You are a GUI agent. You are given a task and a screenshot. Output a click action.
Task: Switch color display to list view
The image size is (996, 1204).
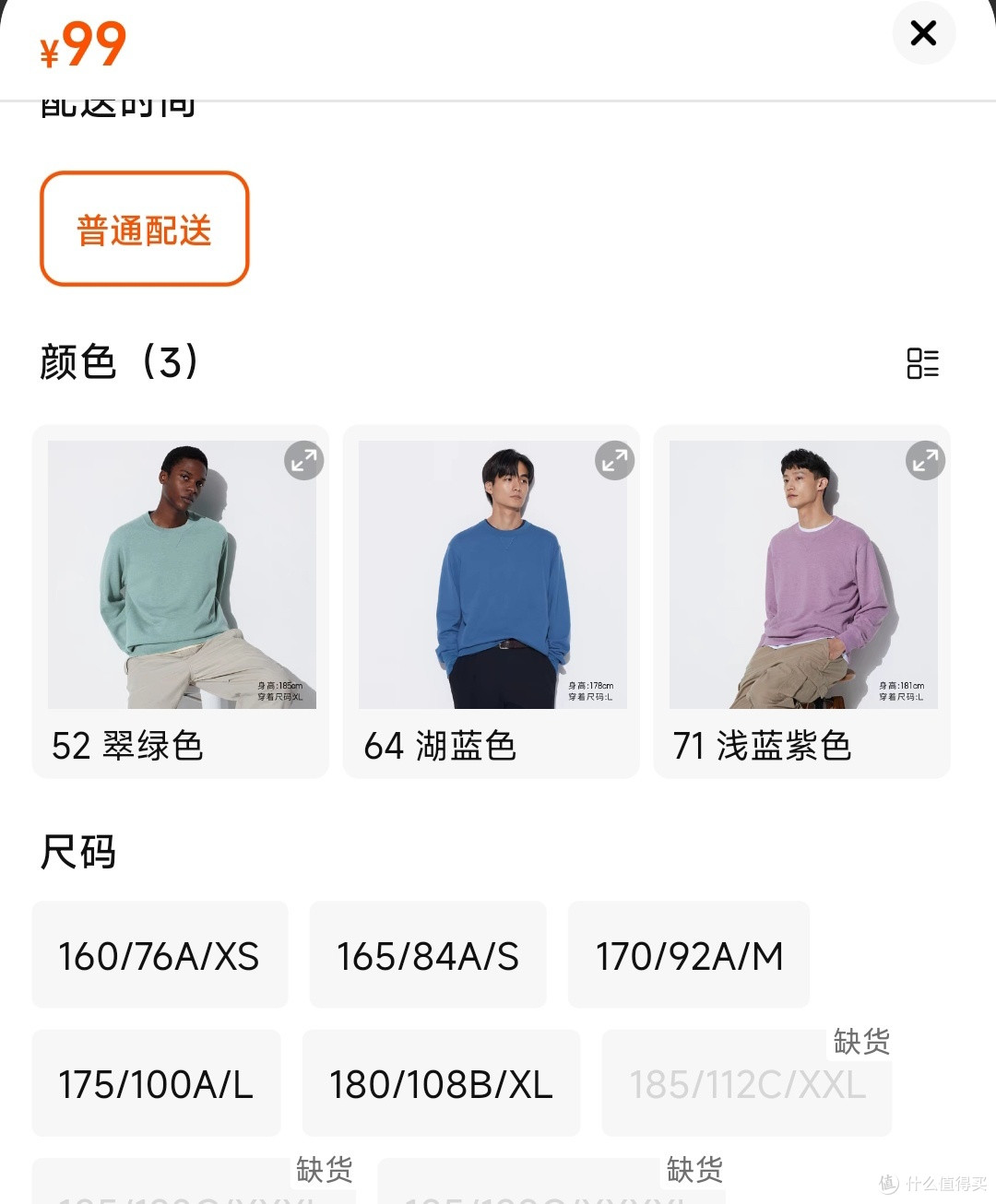pyautogui.click(x=923, y=363)
